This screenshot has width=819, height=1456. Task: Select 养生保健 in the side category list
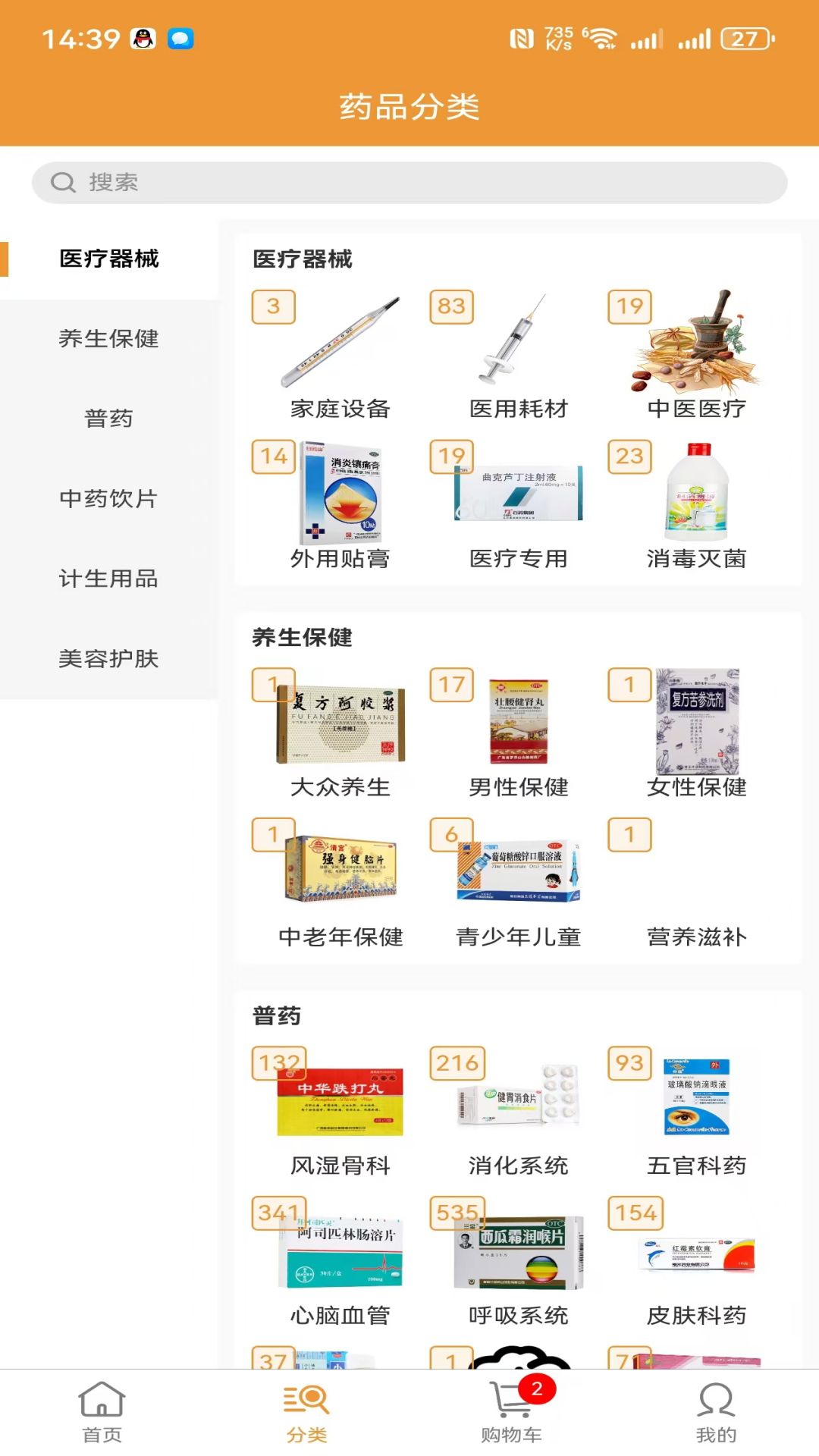point(109,339)
